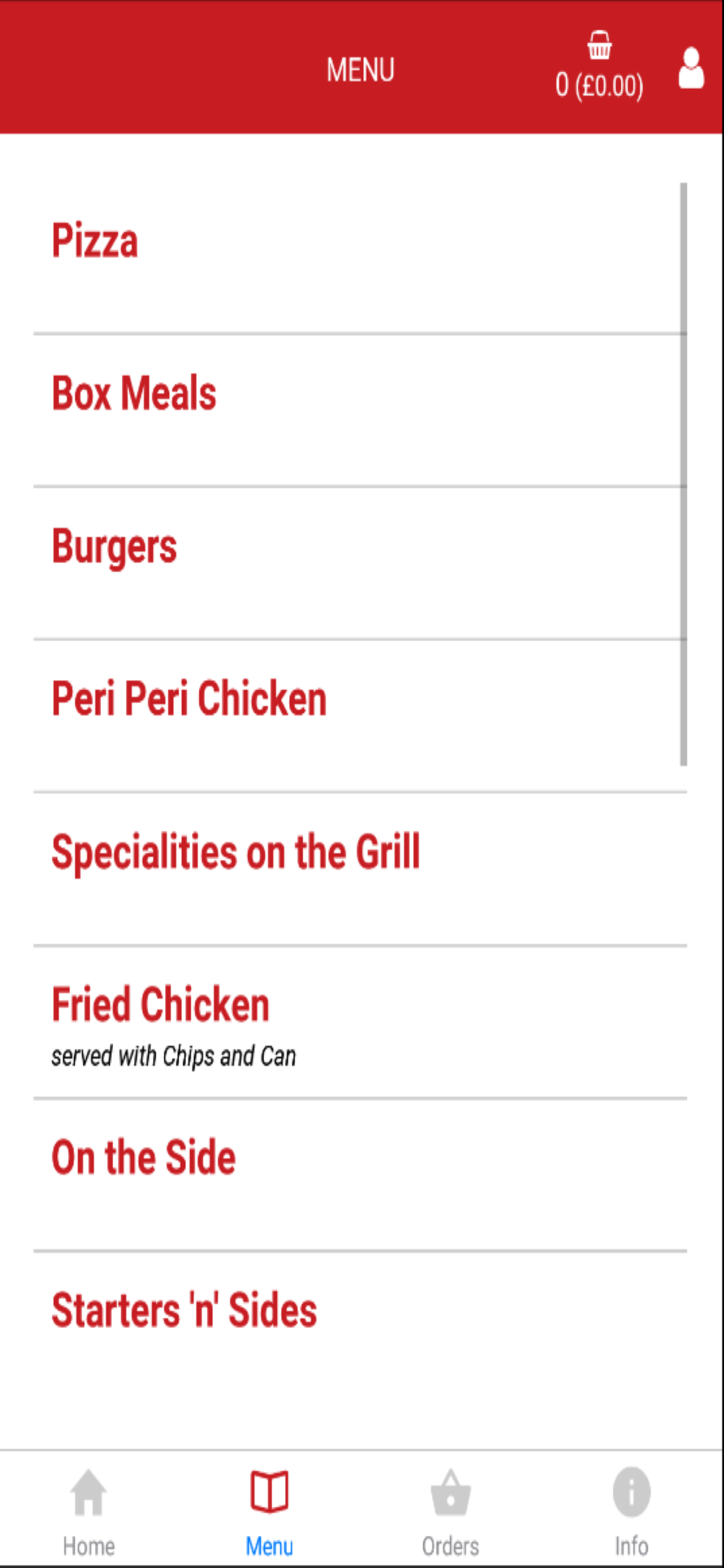View the Burgers category
724x1568 pixels.
point(360,563)
